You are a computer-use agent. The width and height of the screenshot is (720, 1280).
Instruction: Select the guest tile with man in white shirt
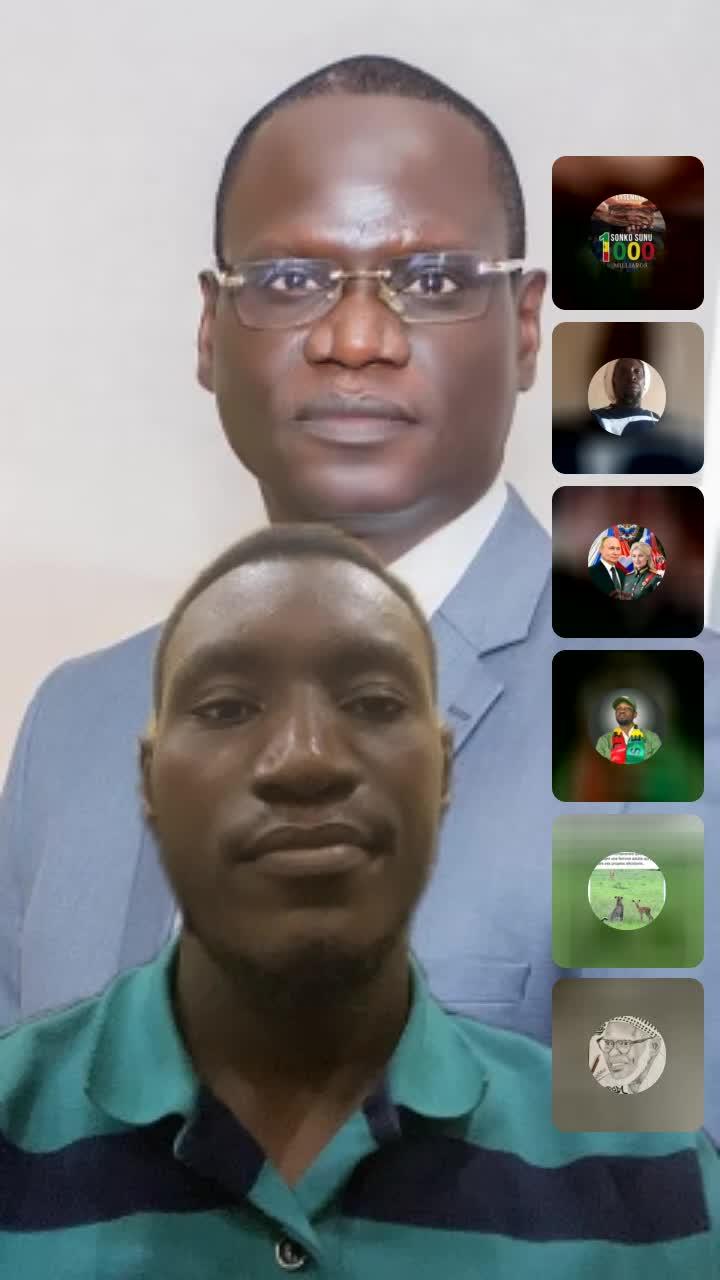tap(627, 397)
